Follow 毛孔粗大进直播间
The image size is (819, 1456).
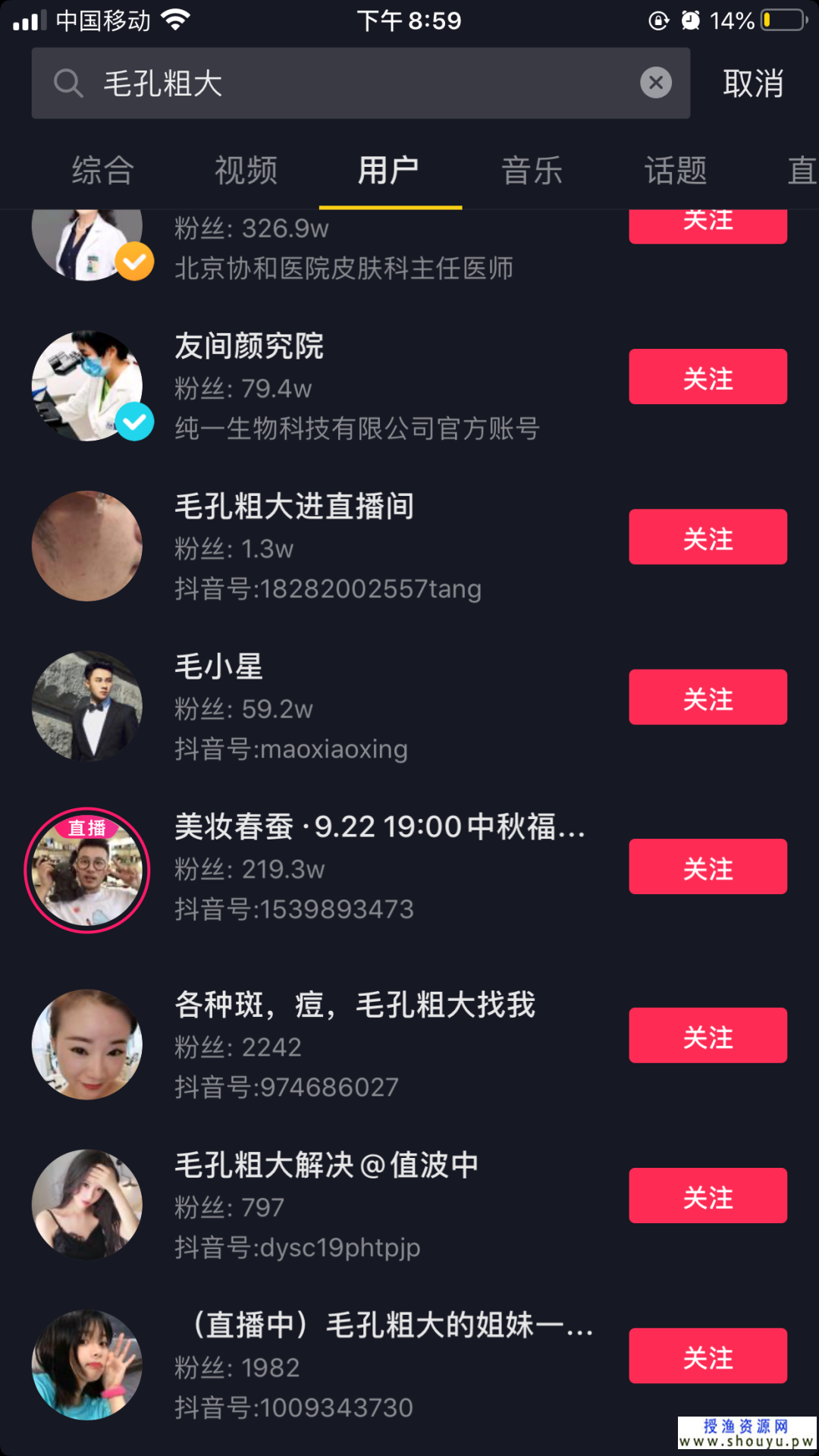coord(708,537)
